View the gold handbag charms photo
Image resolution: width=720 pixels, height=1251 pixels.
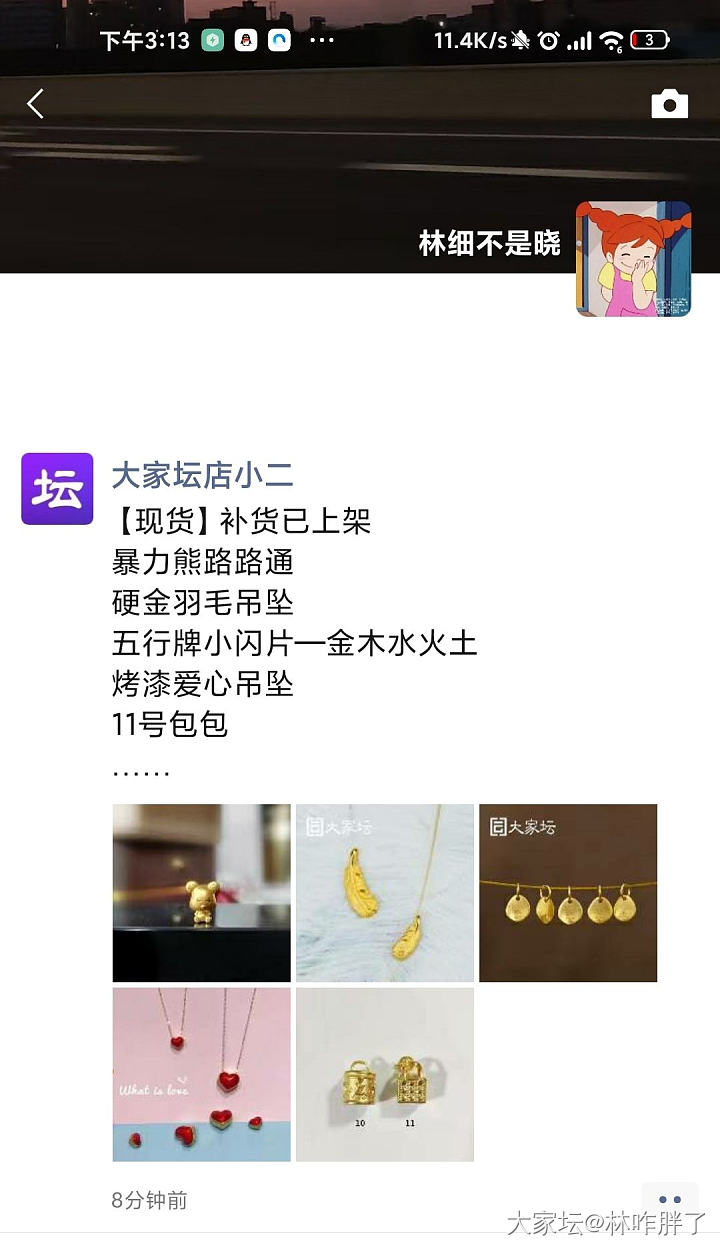tap(385, 1075)
